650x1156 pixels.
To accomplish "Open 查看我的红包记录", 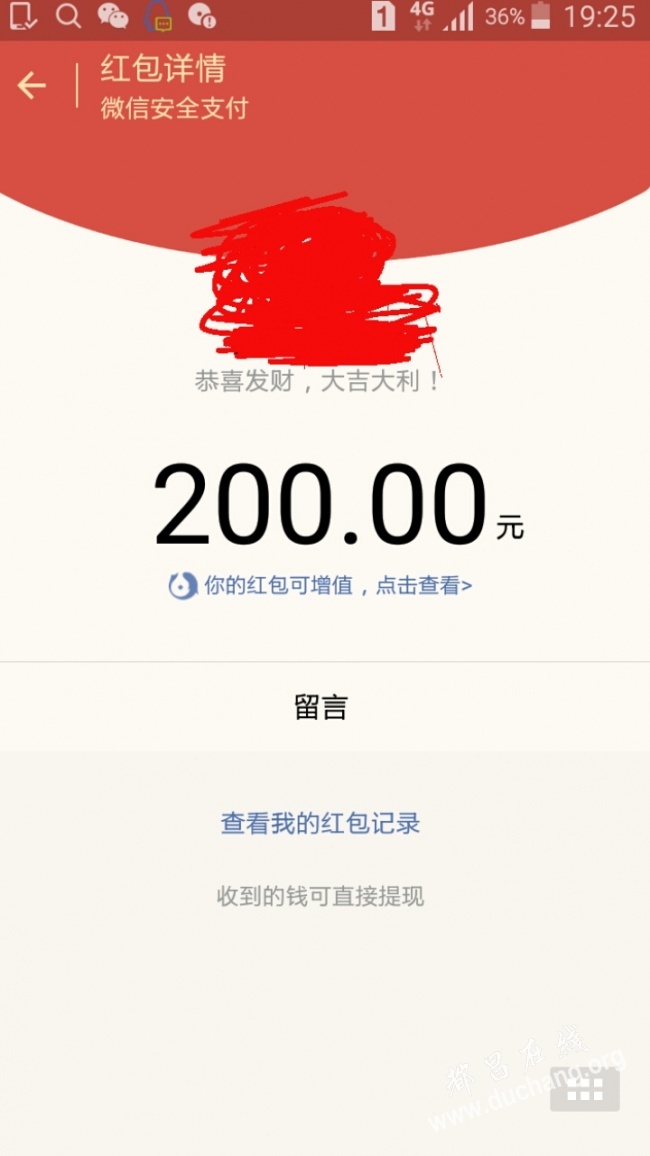I will pos(321,824).
